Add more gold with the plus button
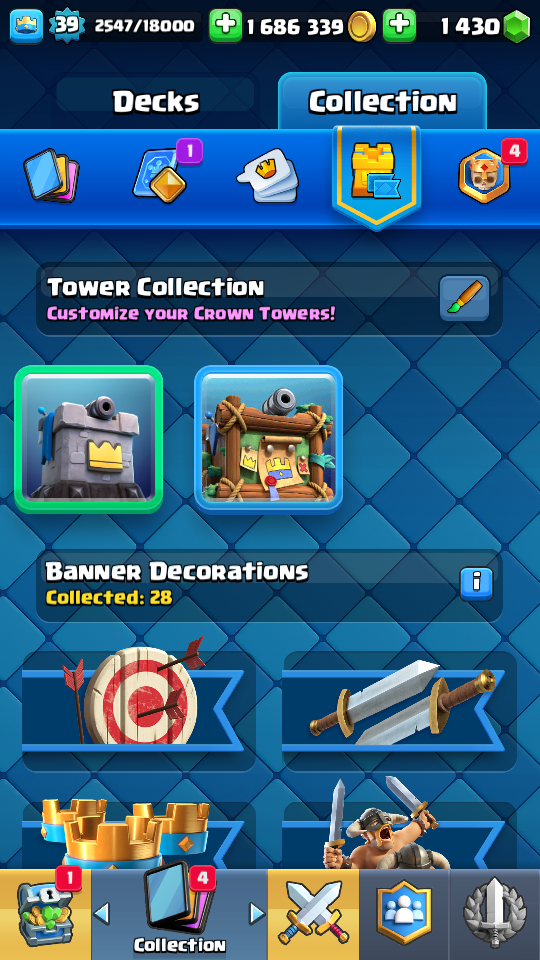Image resolution: width=540 pixels, height=960 pixels. pyautogui.click(x=225, y=26)
